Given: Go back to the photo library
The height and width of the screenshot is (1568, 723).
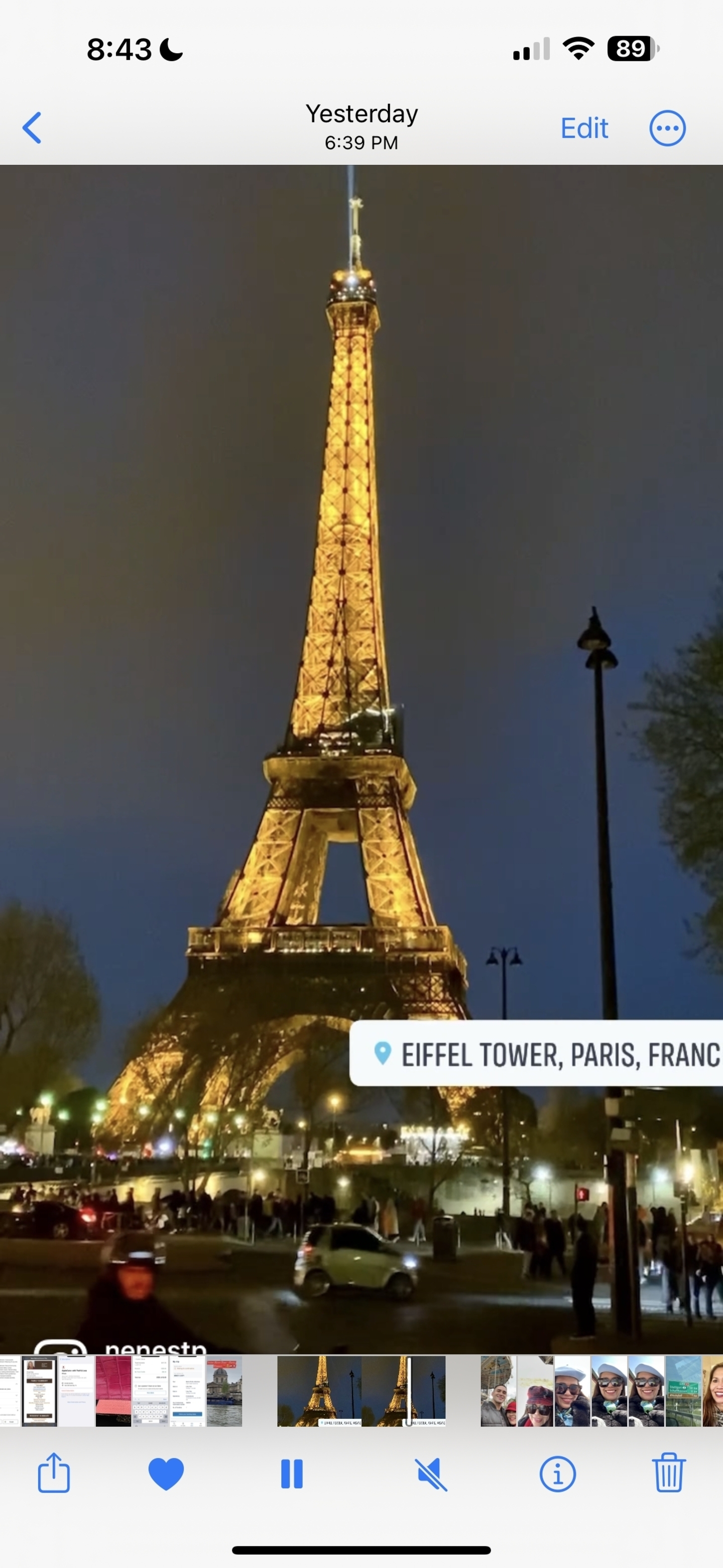Looking at the screenshot, I should [x=32, y=128].
